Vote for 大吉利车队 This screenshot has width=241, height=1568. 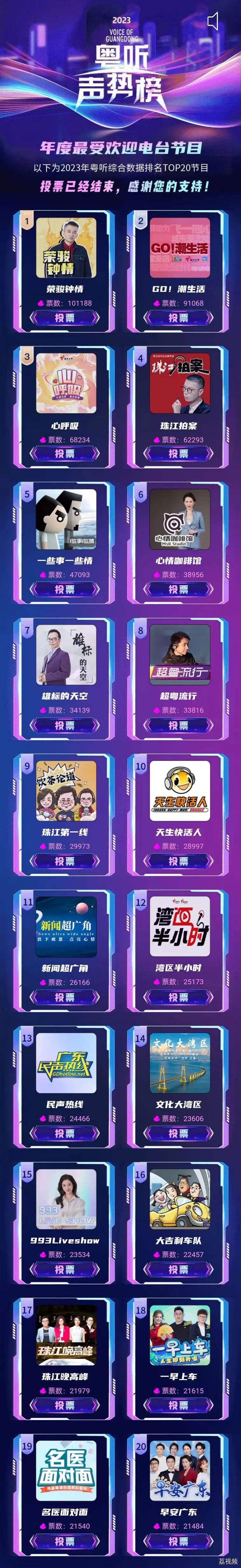(178, 1269)
